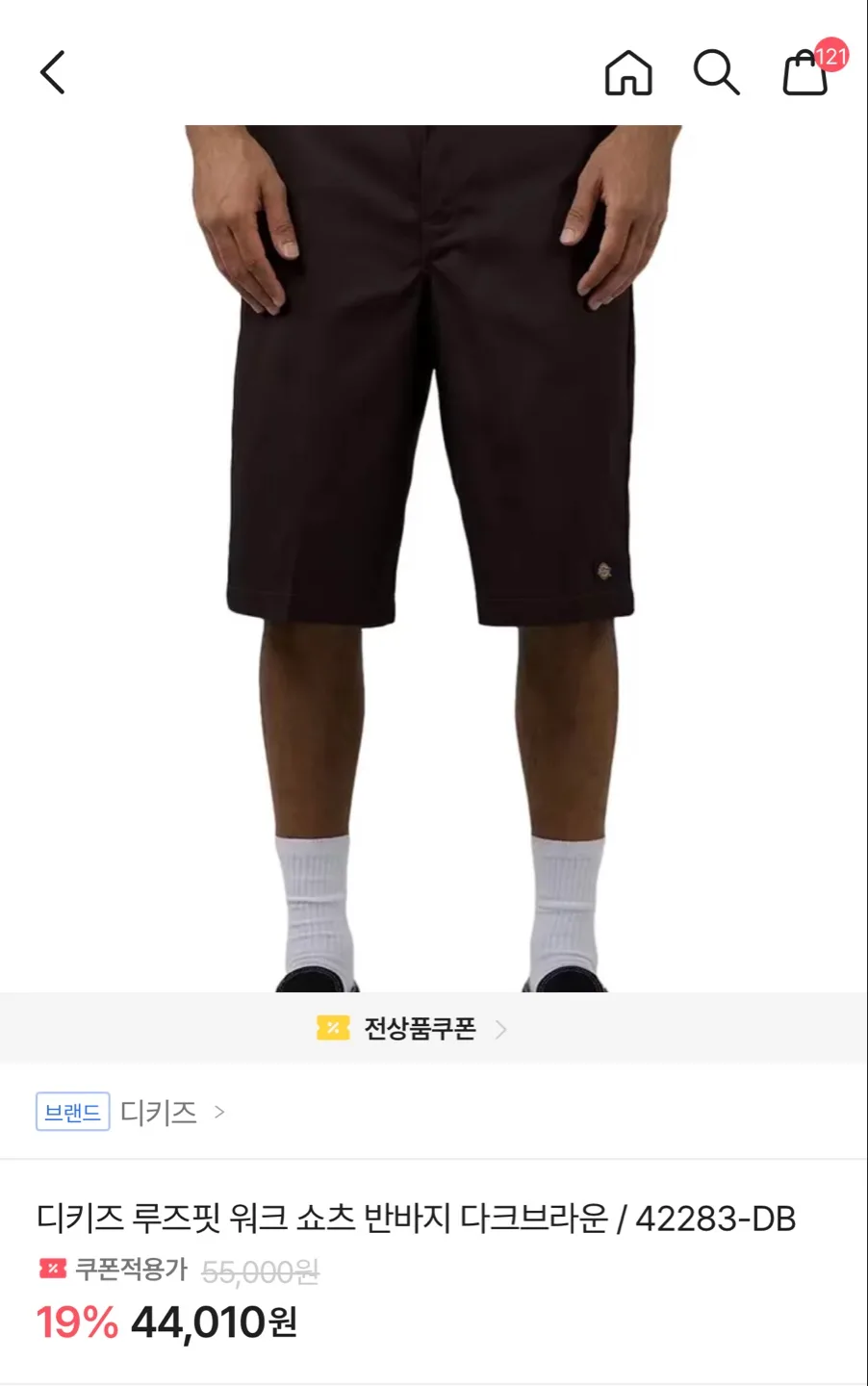Open the shopping bag icon
868x1386 pixels.
point(804,77)
